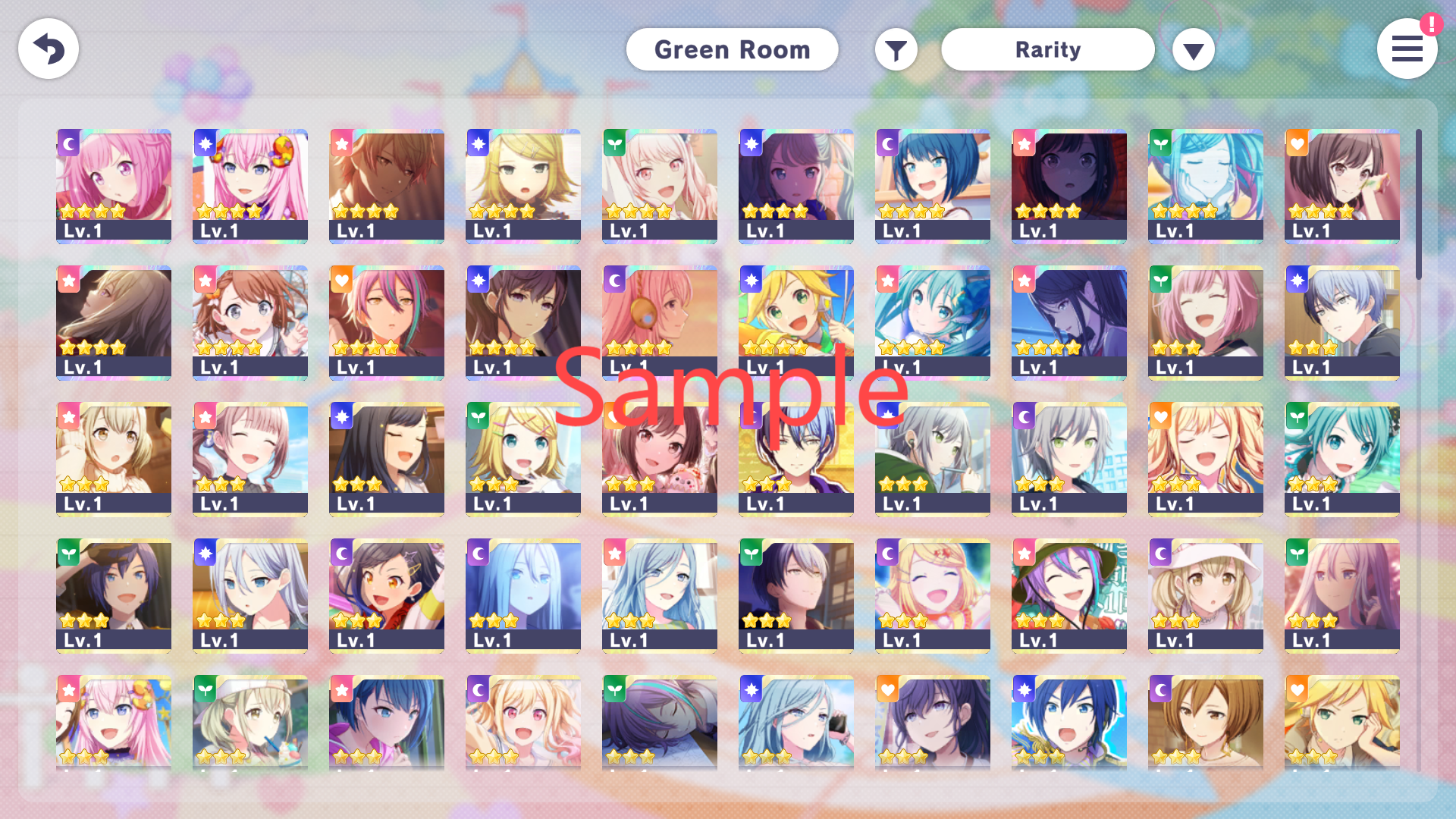Screen dimensions: 1456x819
Task: Open the three-star purple-haired boy in hat card
Action: coord(1069,595)
